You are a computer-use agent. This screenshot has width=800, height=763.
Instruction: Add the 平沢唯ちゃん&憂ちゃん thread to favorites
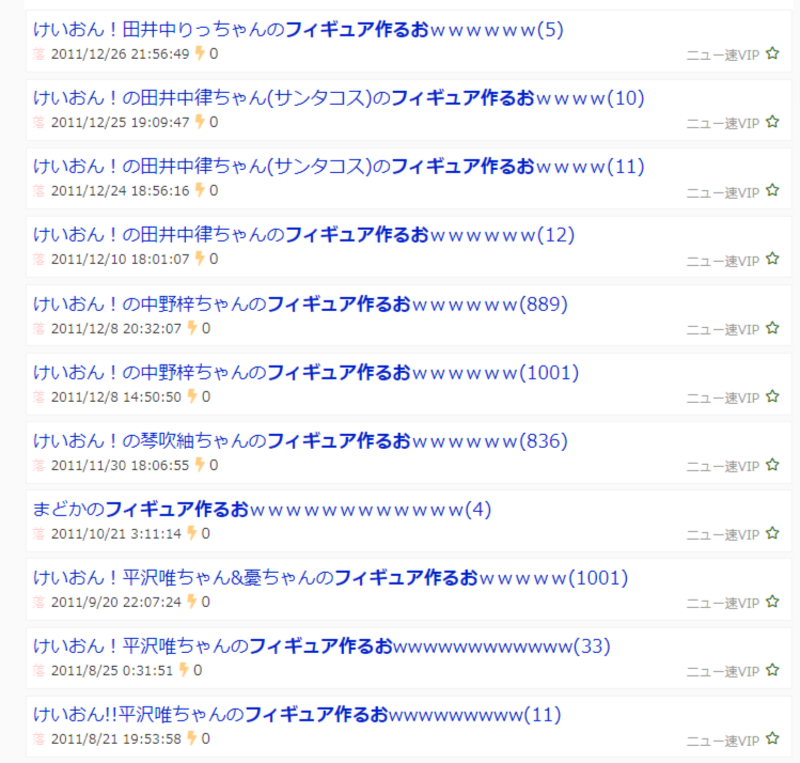(772, 602)
